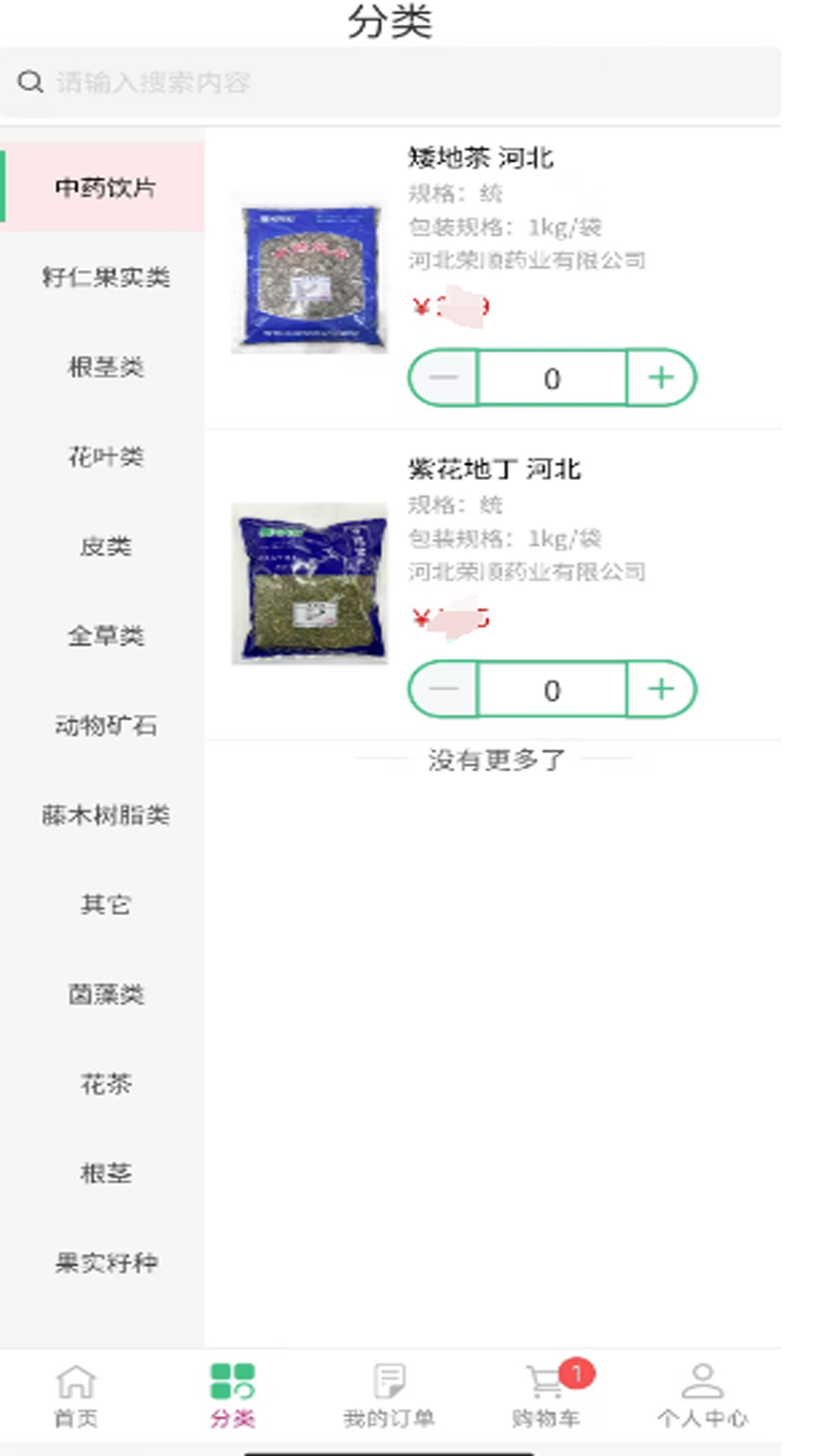Click the search input field
The height and width of the screenshot is (1456, 819).
coord(303,83)
